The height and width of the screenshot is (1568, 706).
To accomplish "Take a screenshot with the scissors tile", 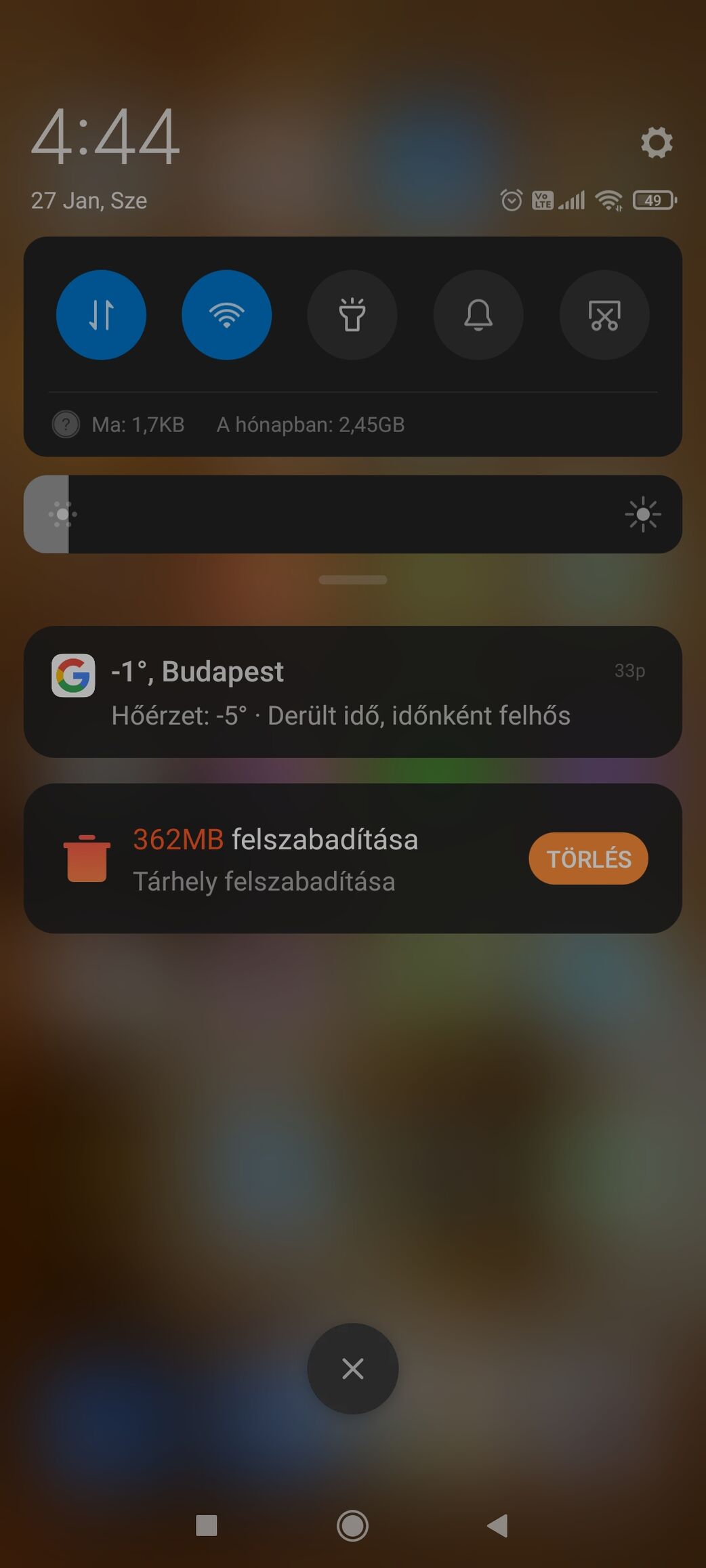I will pos(604,315).
